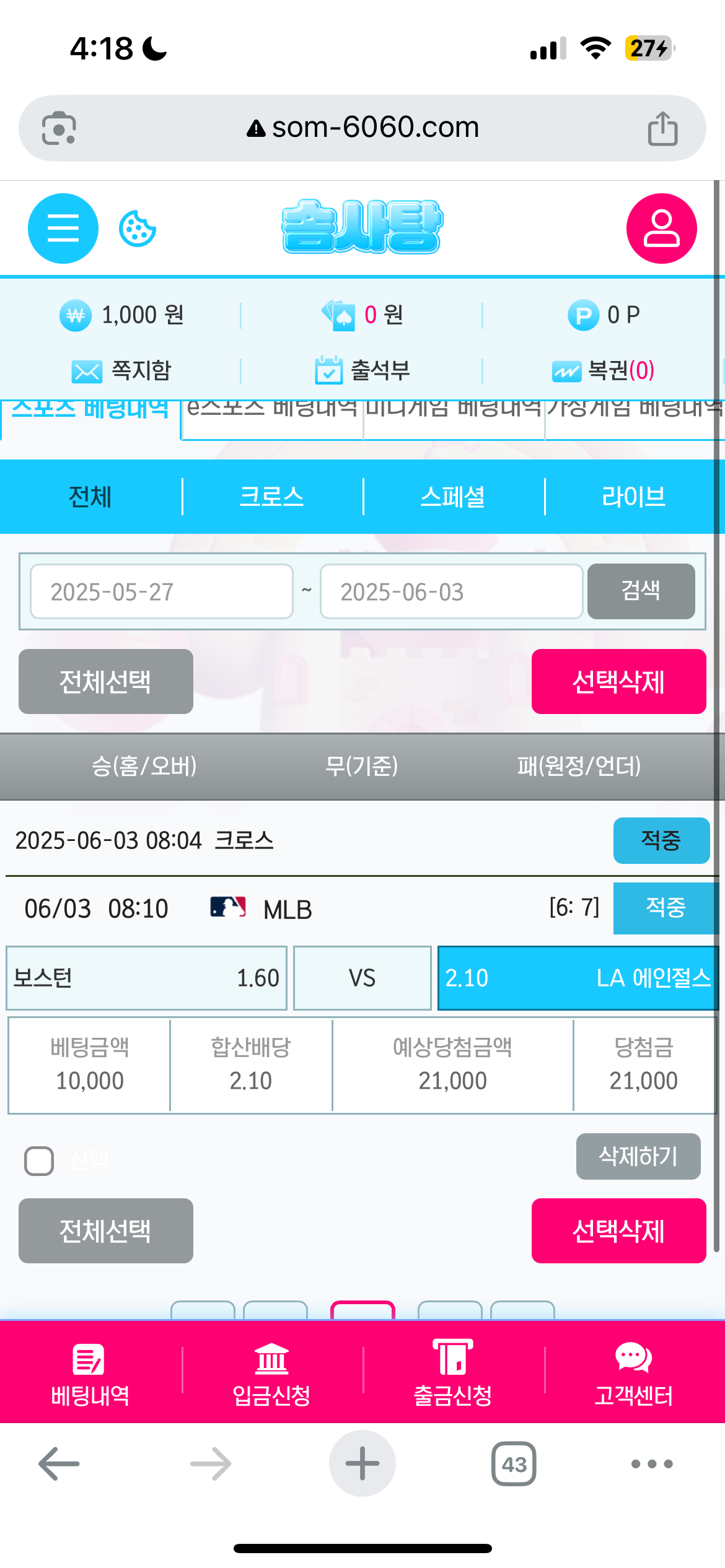
Task: Open the pink user profile icon
Action: tap(661, 228)
